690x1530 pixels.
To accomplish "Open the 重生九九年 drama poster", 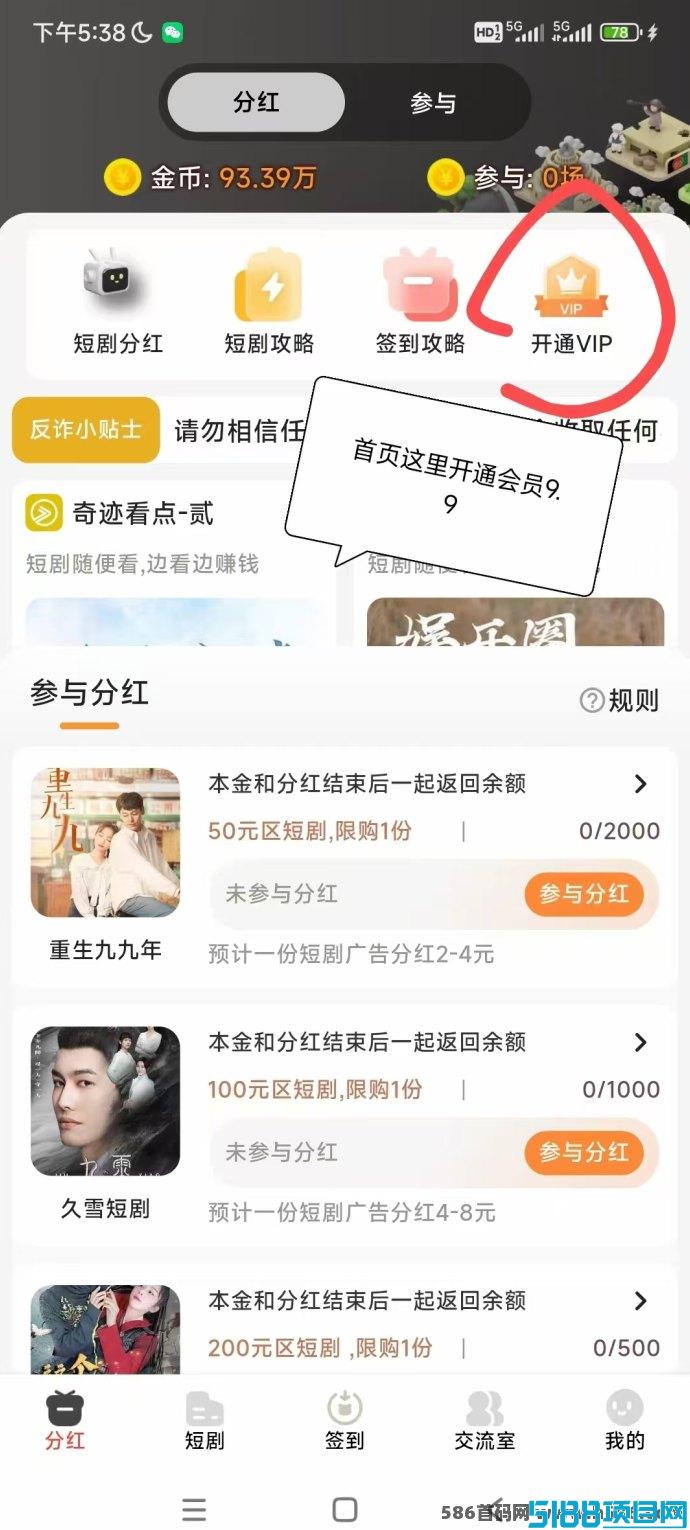I will click(105, 843).
